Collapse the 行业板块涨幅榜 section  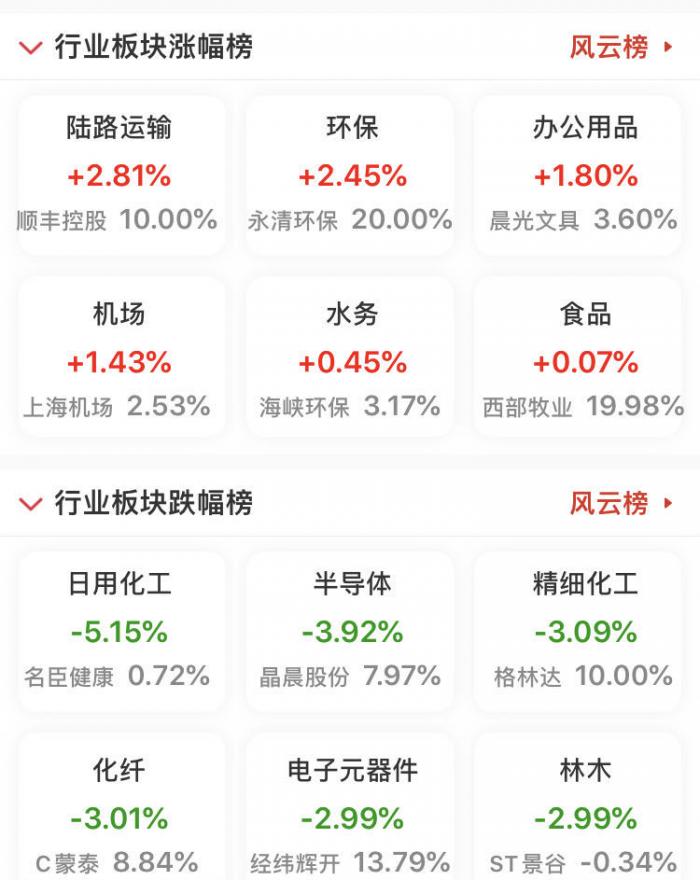tap(31, 47)
